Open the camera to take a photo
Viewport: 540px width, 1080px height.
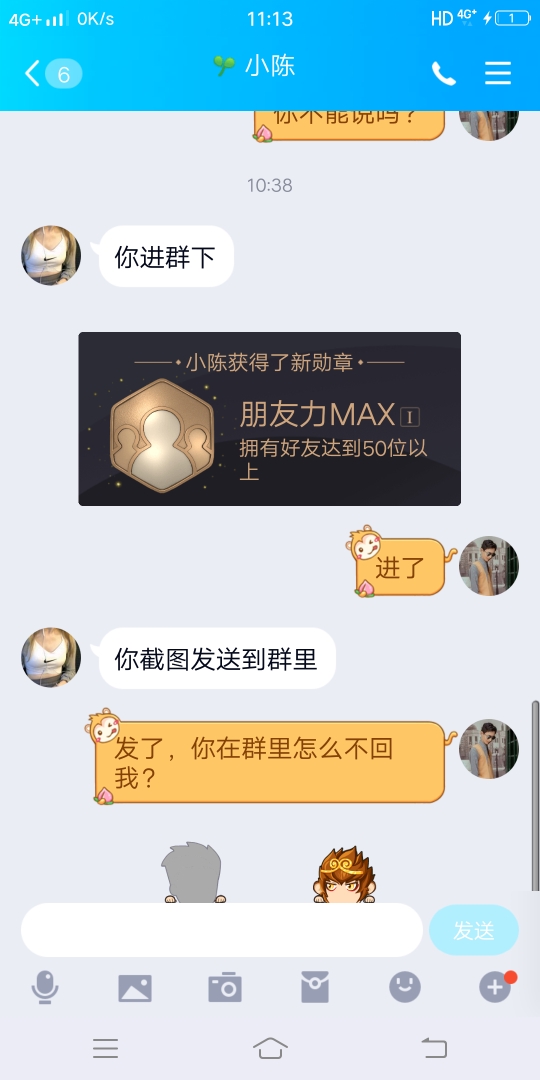pos(225,988)
